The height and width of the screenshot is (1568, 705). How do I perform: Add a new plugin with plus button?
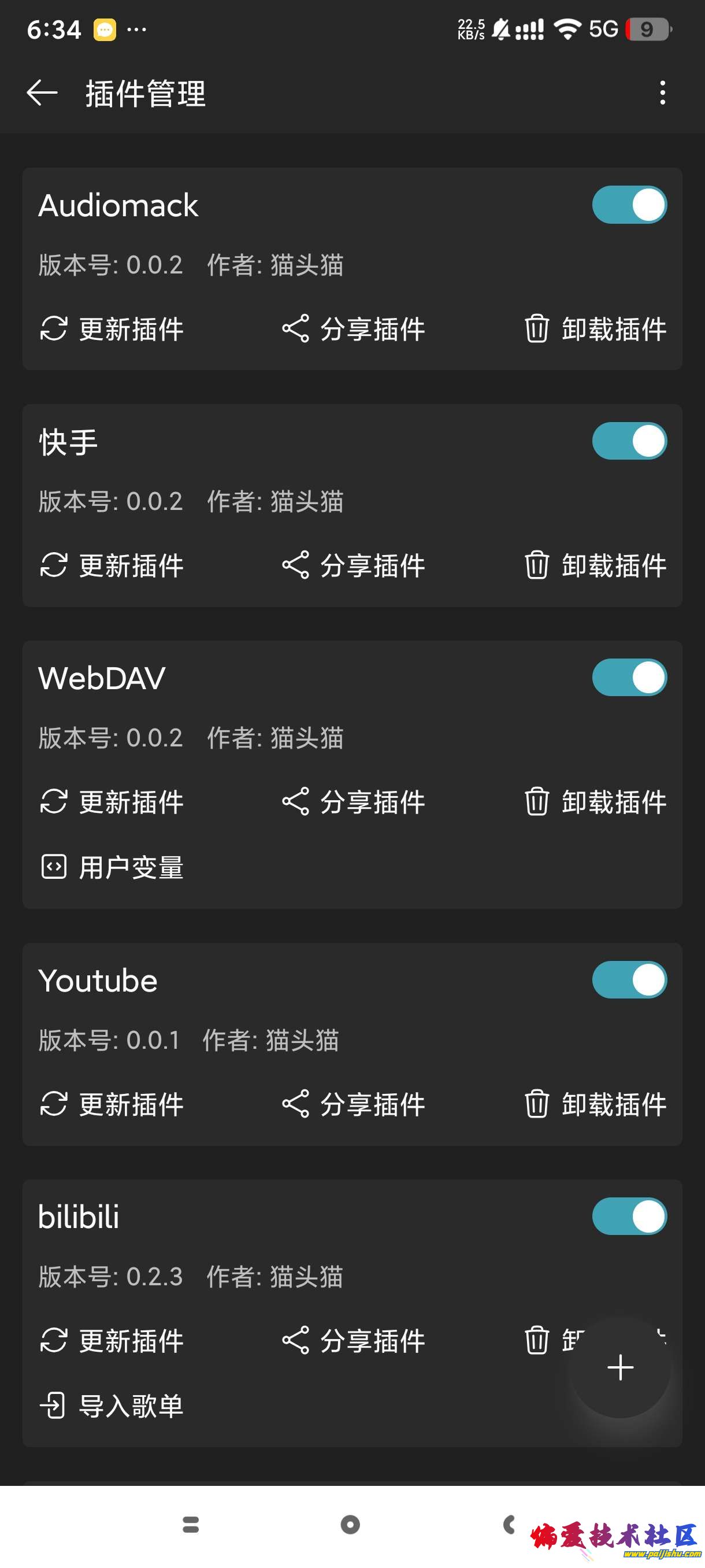pyautogui.click(x=620, y=1368)
